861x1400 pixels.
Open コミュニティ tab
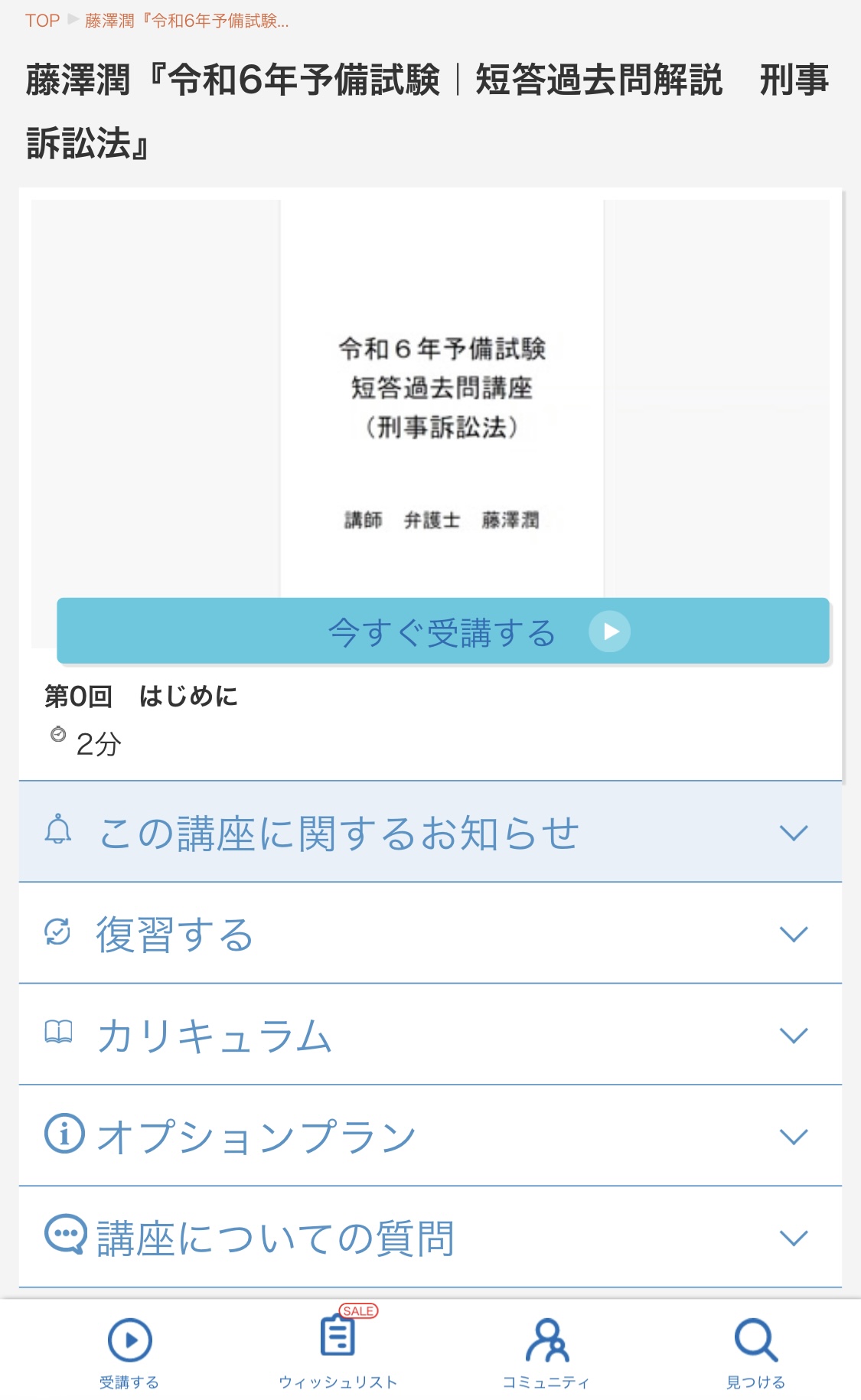[x=546, y=1352]
